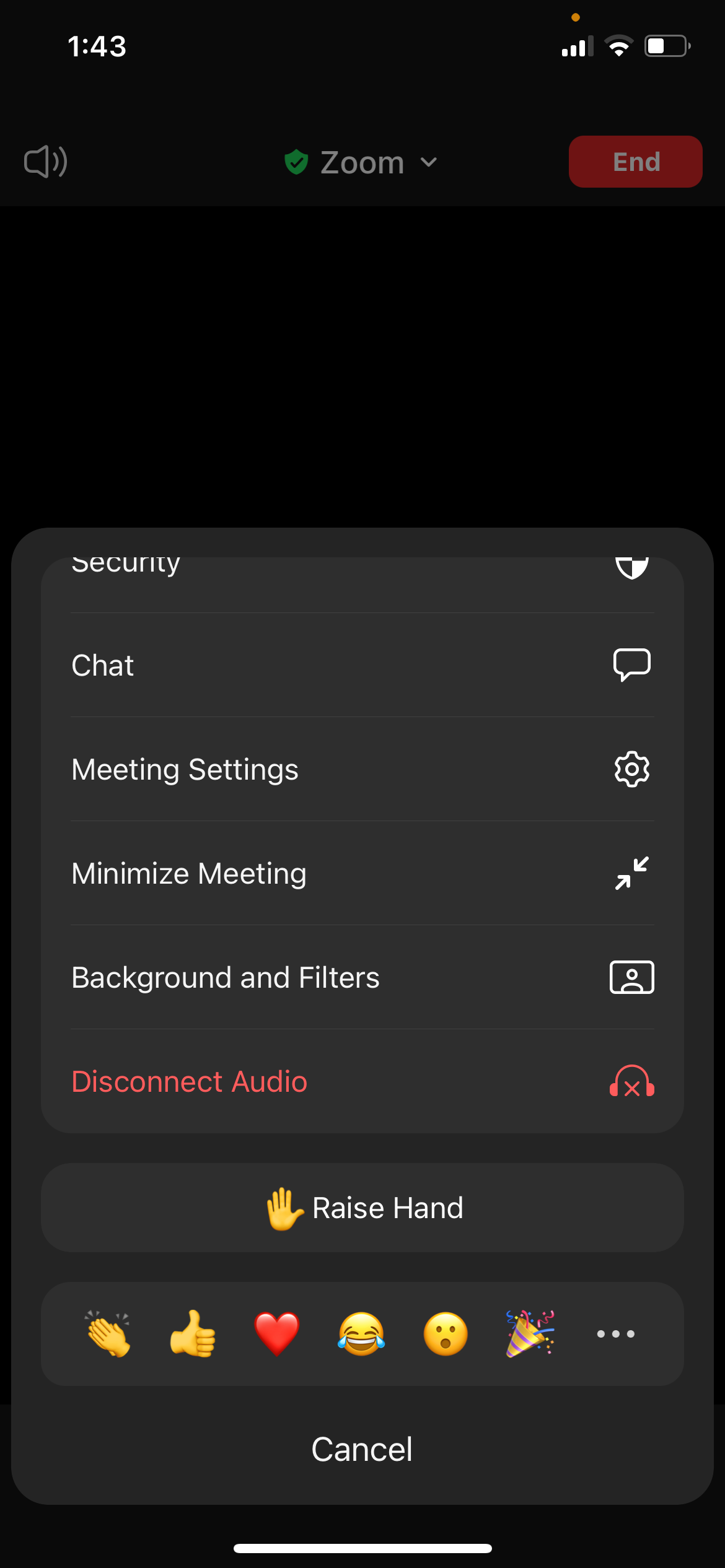Cancel and close the menu

pyautogui.click(x=362, y=1449)
